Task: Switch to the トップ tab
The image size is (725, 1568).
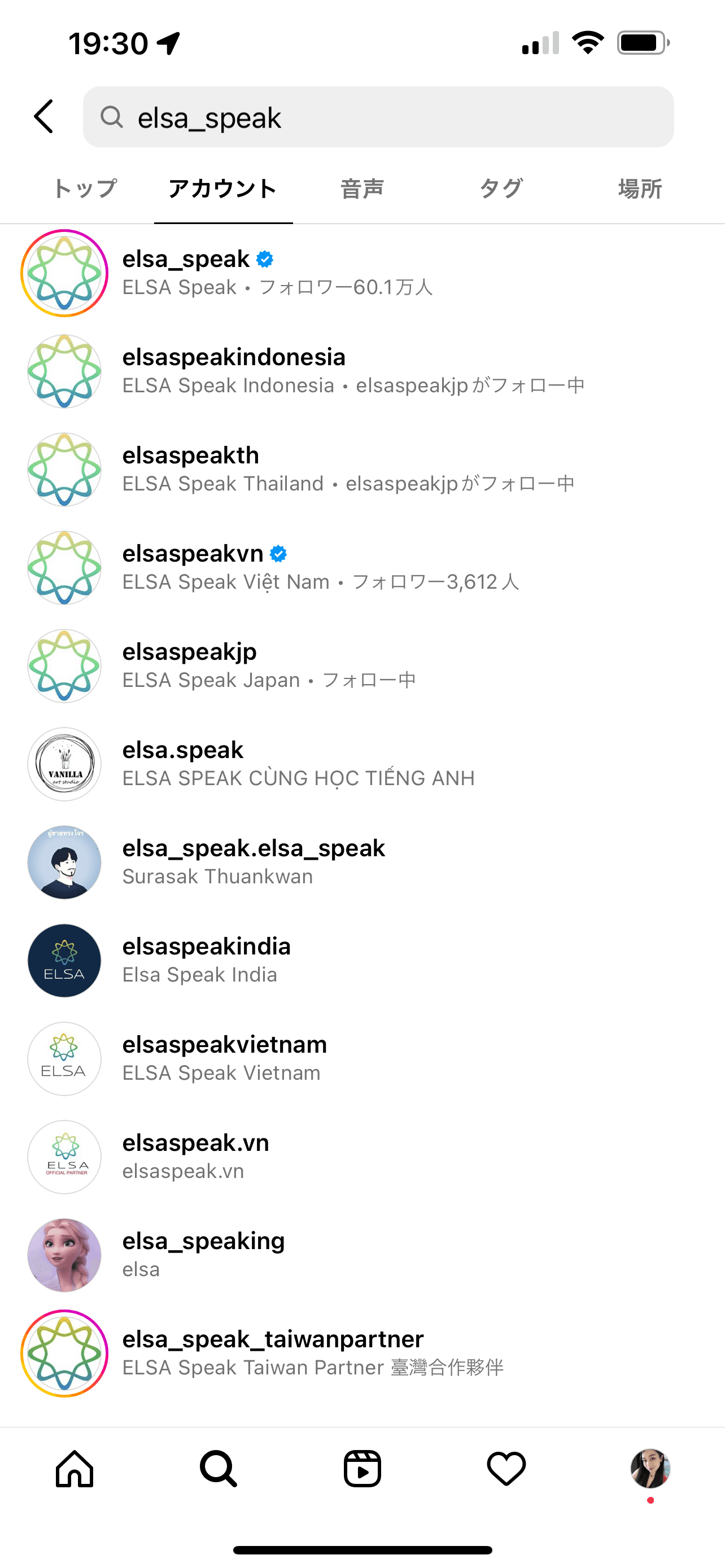Action: click(84, 189)
